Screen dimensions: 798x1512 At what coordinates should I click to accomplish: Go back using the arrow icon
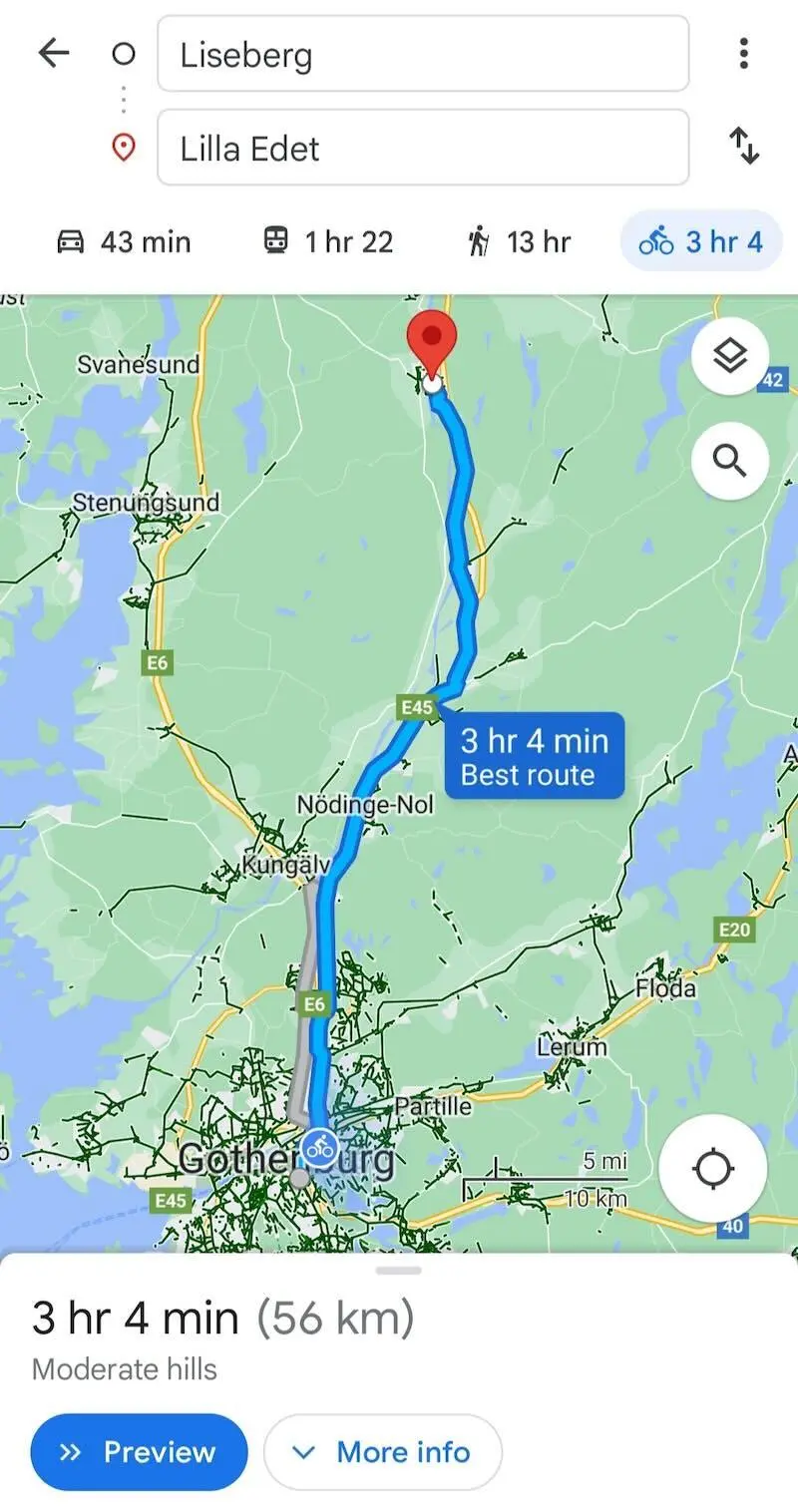point(54,53)
